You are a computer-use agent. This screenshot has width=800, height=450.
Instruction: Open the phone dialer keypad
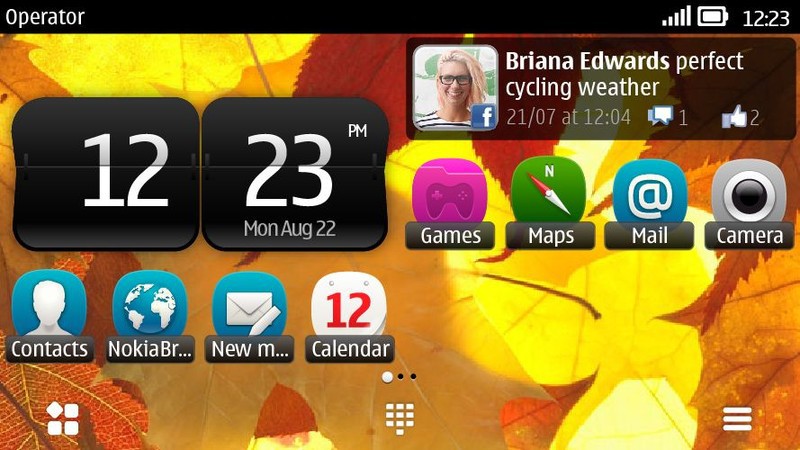pos(399,419)
